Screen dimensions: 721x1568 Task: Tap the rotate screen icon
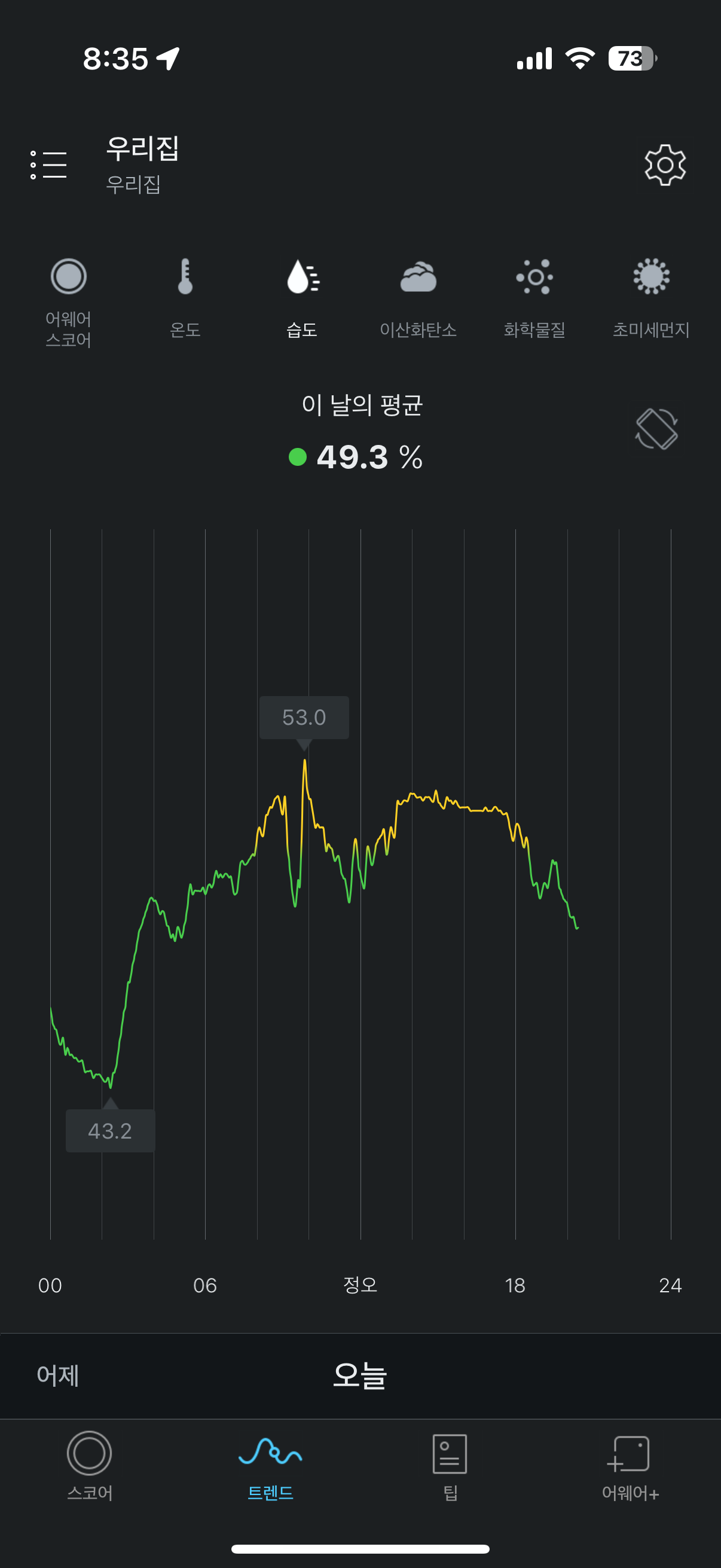click(656, 429)
